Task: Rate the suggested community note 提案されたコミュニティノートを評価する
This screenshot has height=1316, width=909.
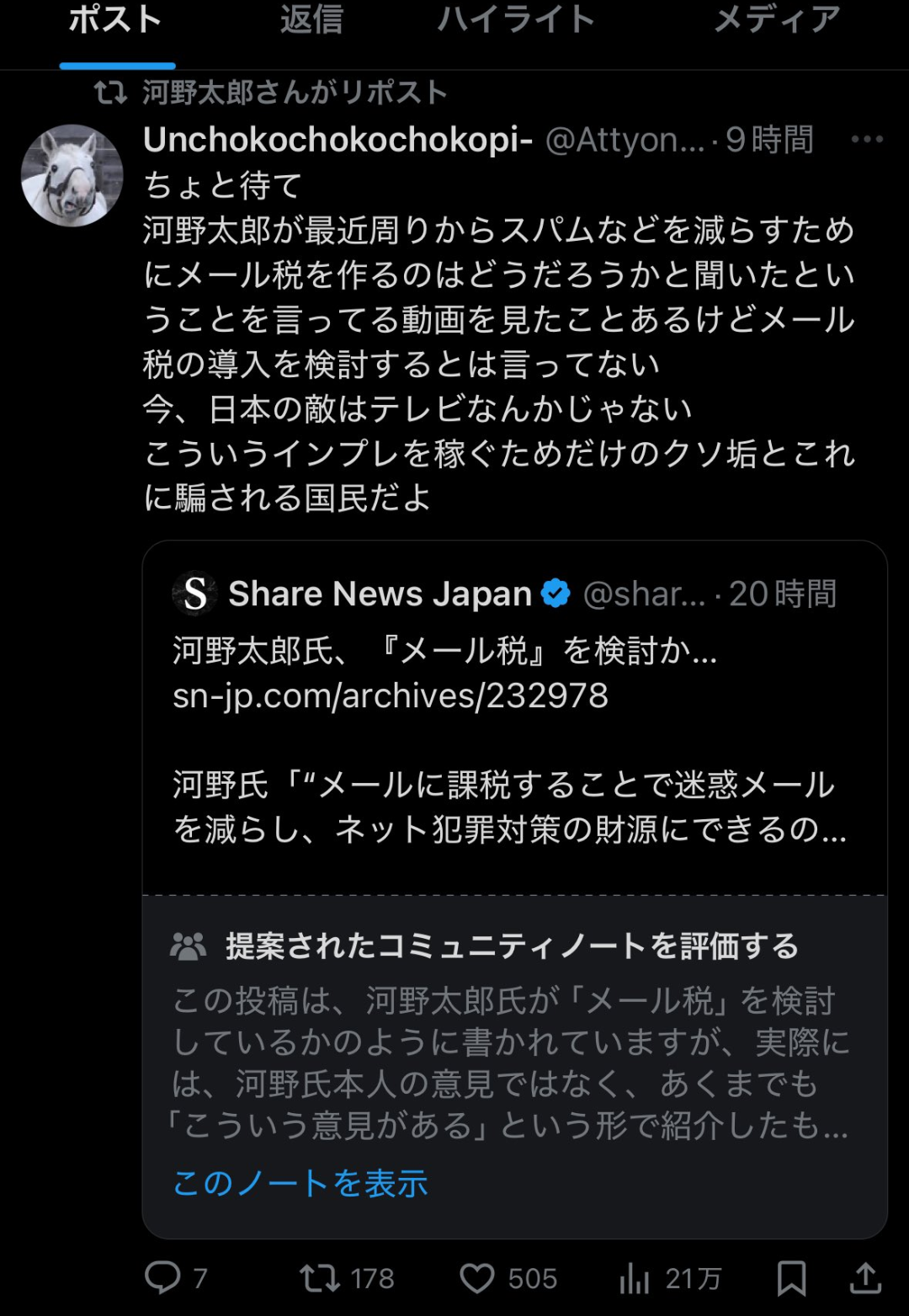Action: click(x=512, y=946)
